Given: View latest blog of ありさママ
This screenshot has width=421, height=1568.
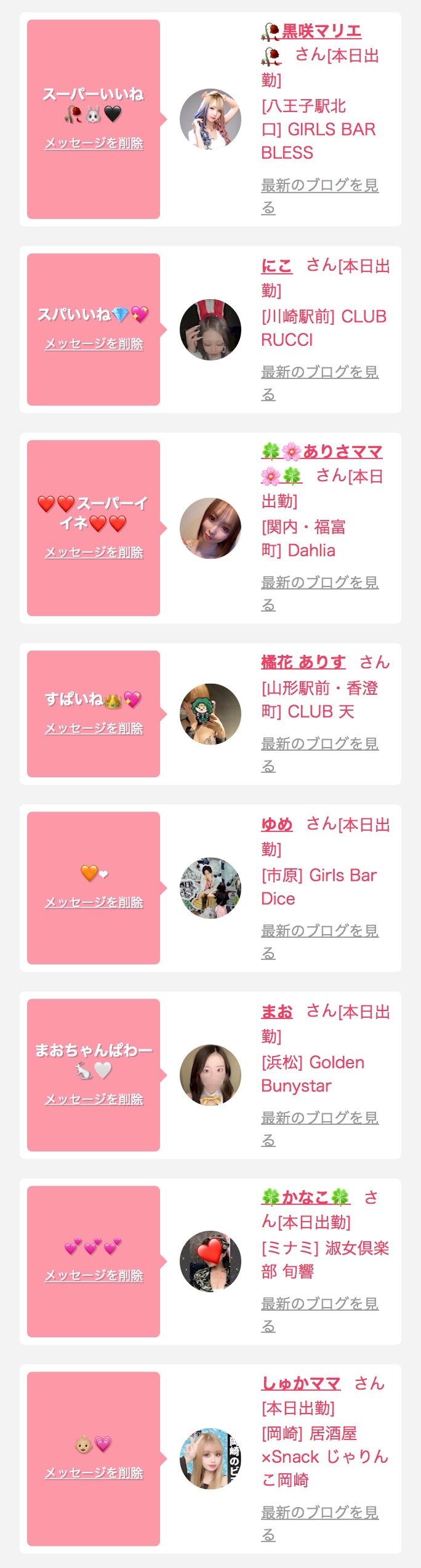Looking at the screenshot, I should (x=319, y=583).
